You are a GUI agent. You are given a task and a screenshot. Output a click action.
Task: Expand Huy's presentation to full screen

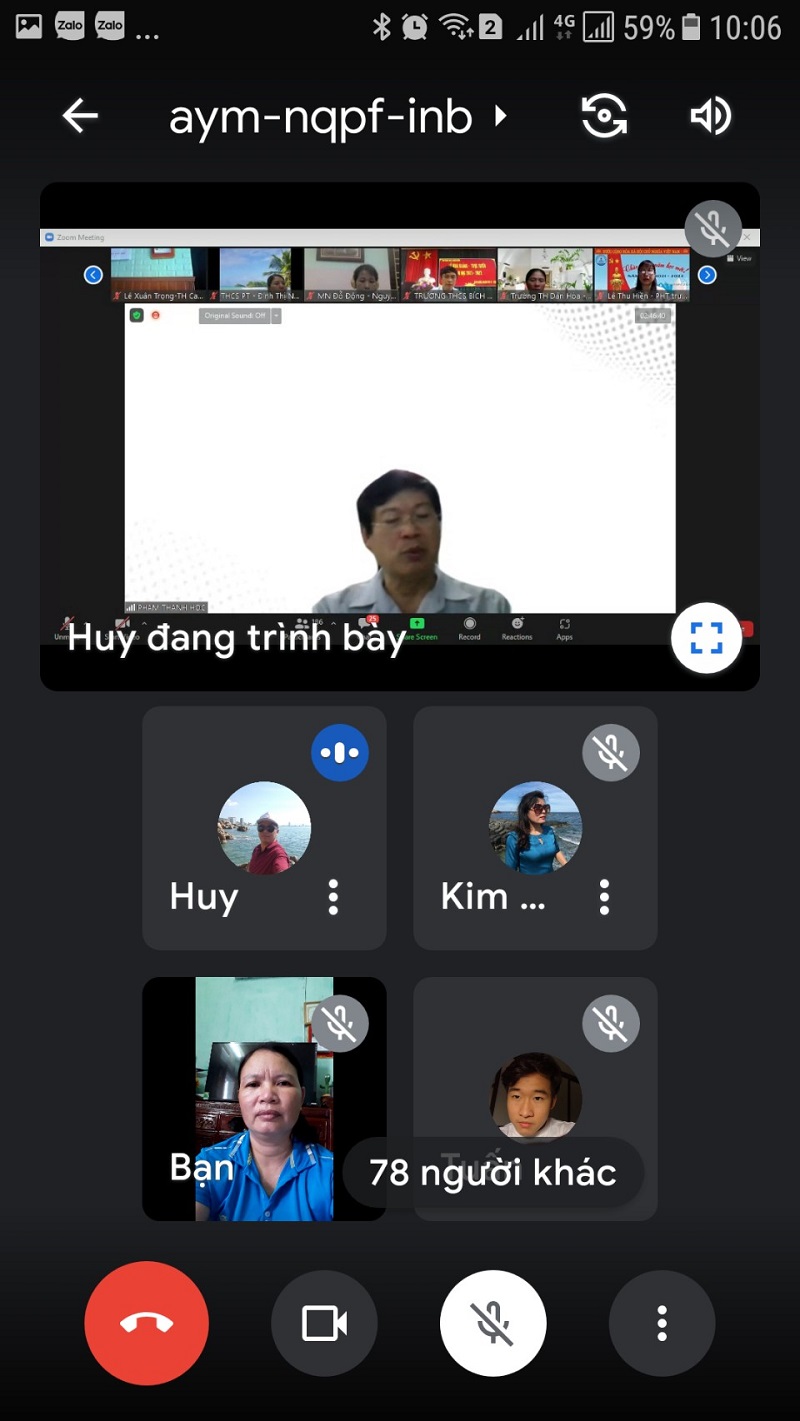[706, 637]
